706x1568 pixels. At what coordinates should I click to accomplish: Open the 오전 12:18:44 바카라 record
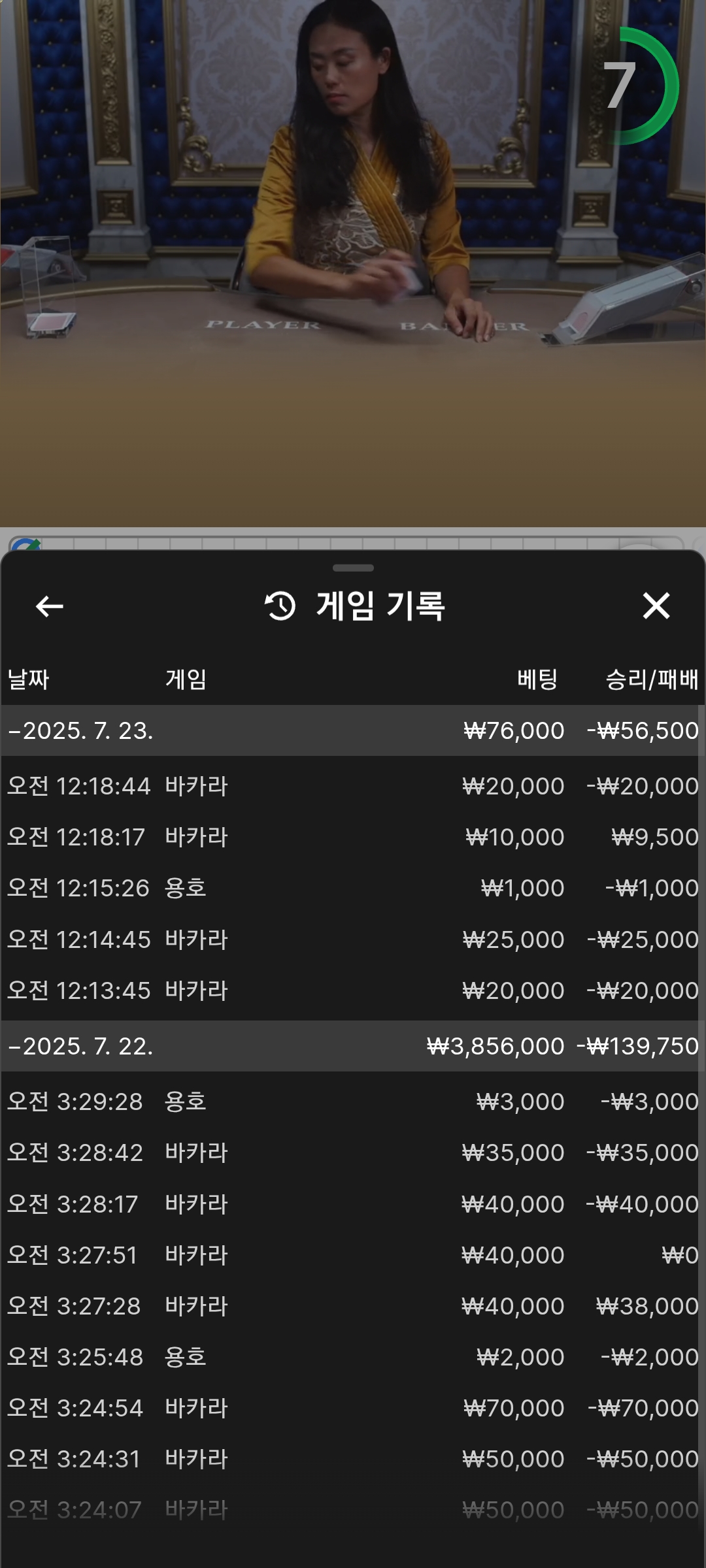pos(353,786)
